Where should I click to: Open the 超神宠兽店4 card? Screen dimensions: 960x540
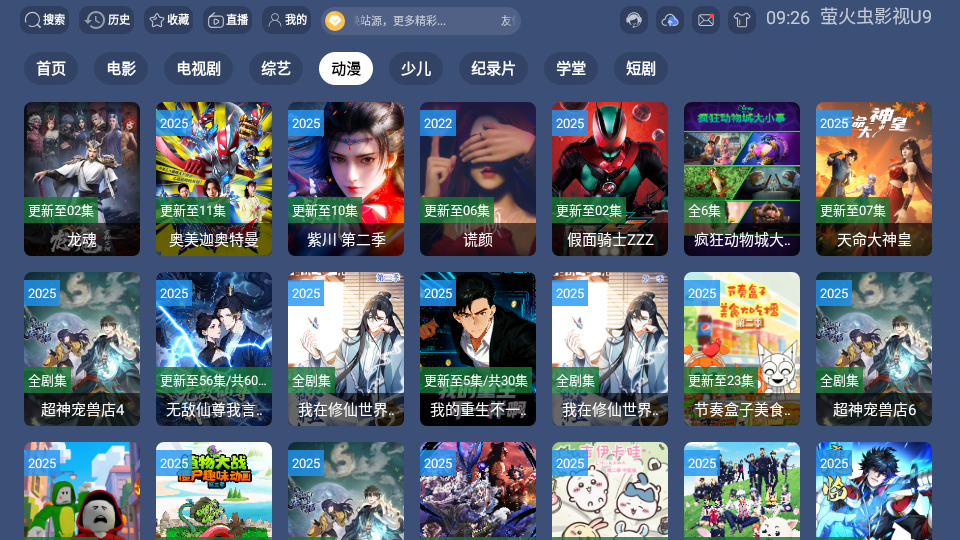click(82, 348)
